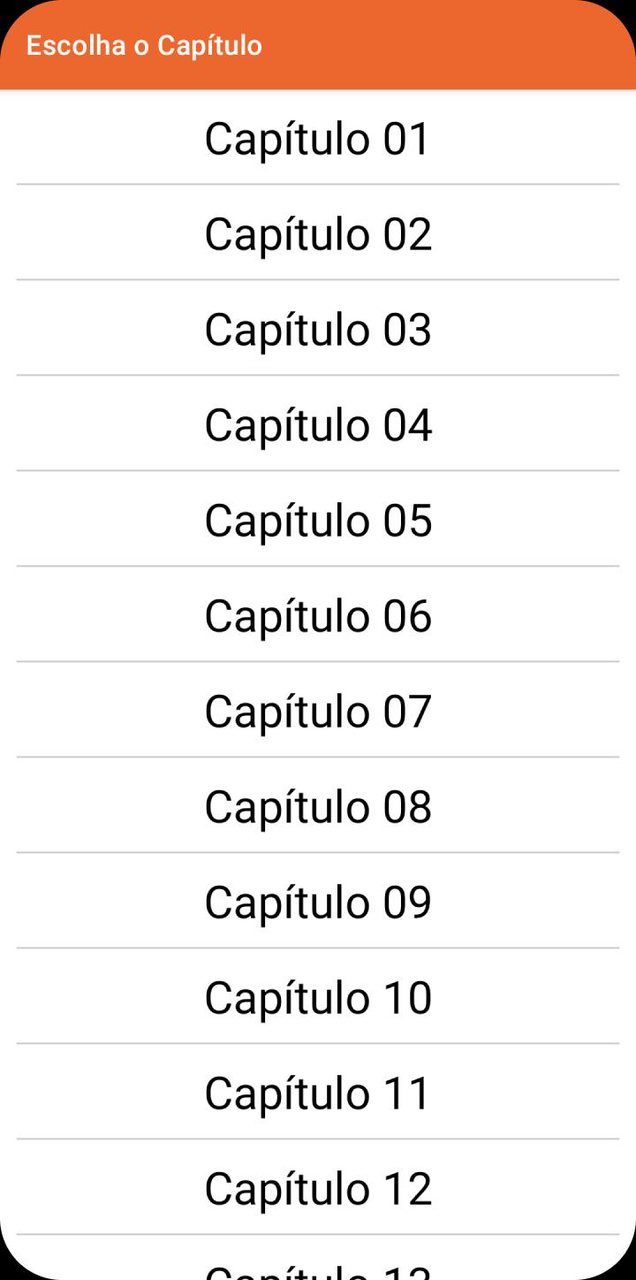
Task: Select Capítulo 12
Action: click(318, 1189)
